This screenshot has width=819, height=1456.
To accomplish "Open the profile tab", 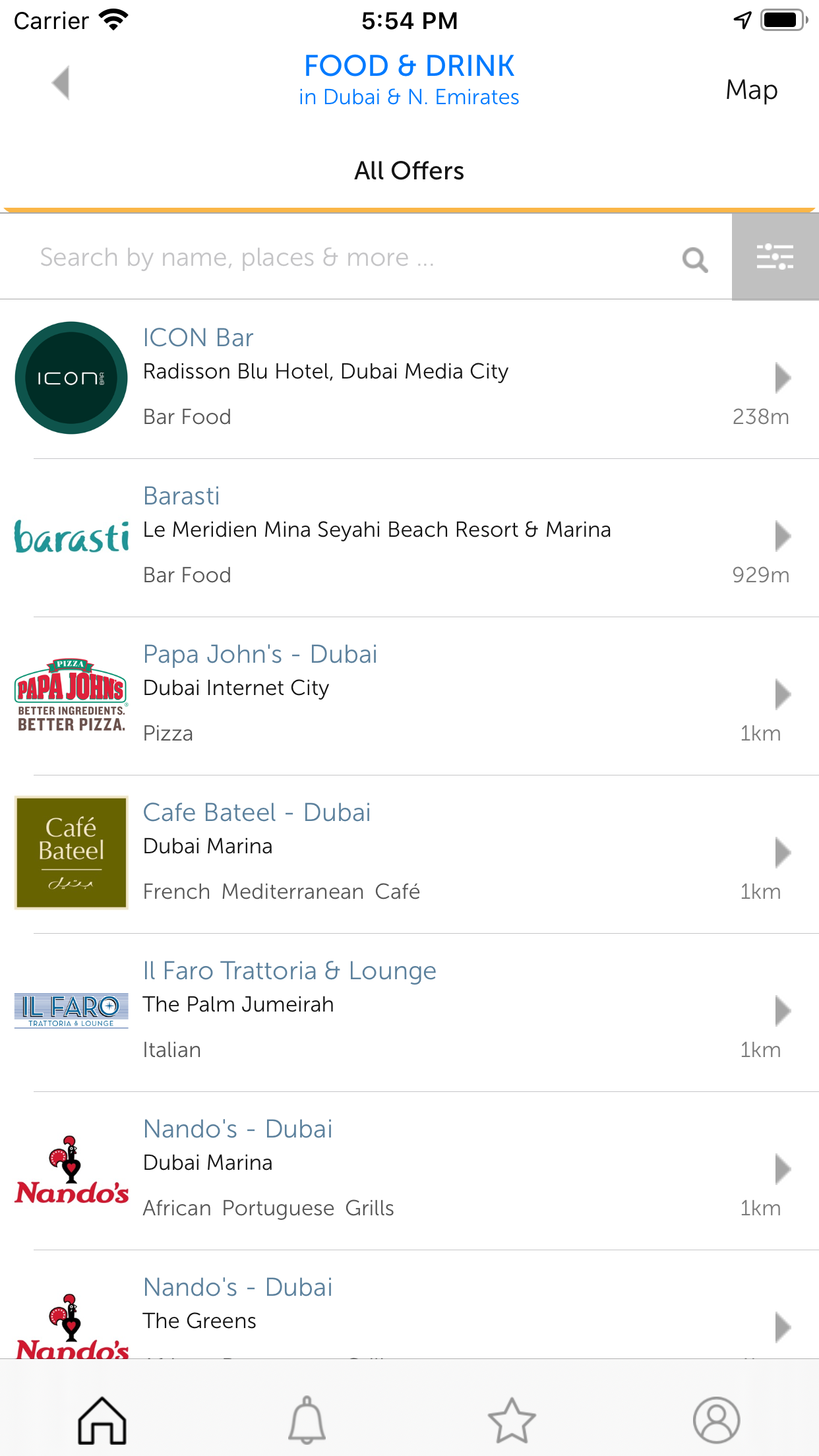I will [x=716, y=1419].
